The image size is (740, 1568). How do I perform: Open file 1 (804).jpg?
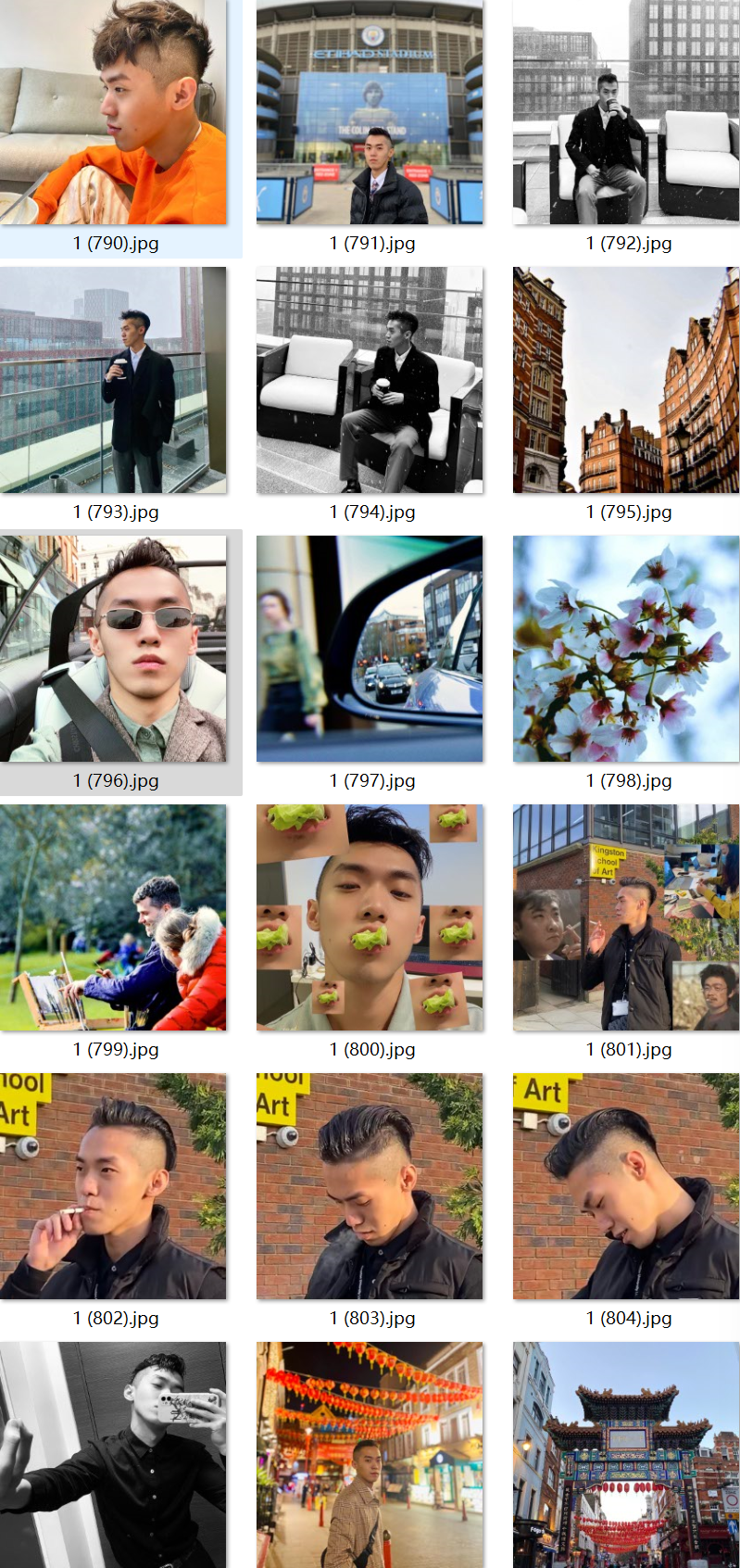tap(626, 1186)
